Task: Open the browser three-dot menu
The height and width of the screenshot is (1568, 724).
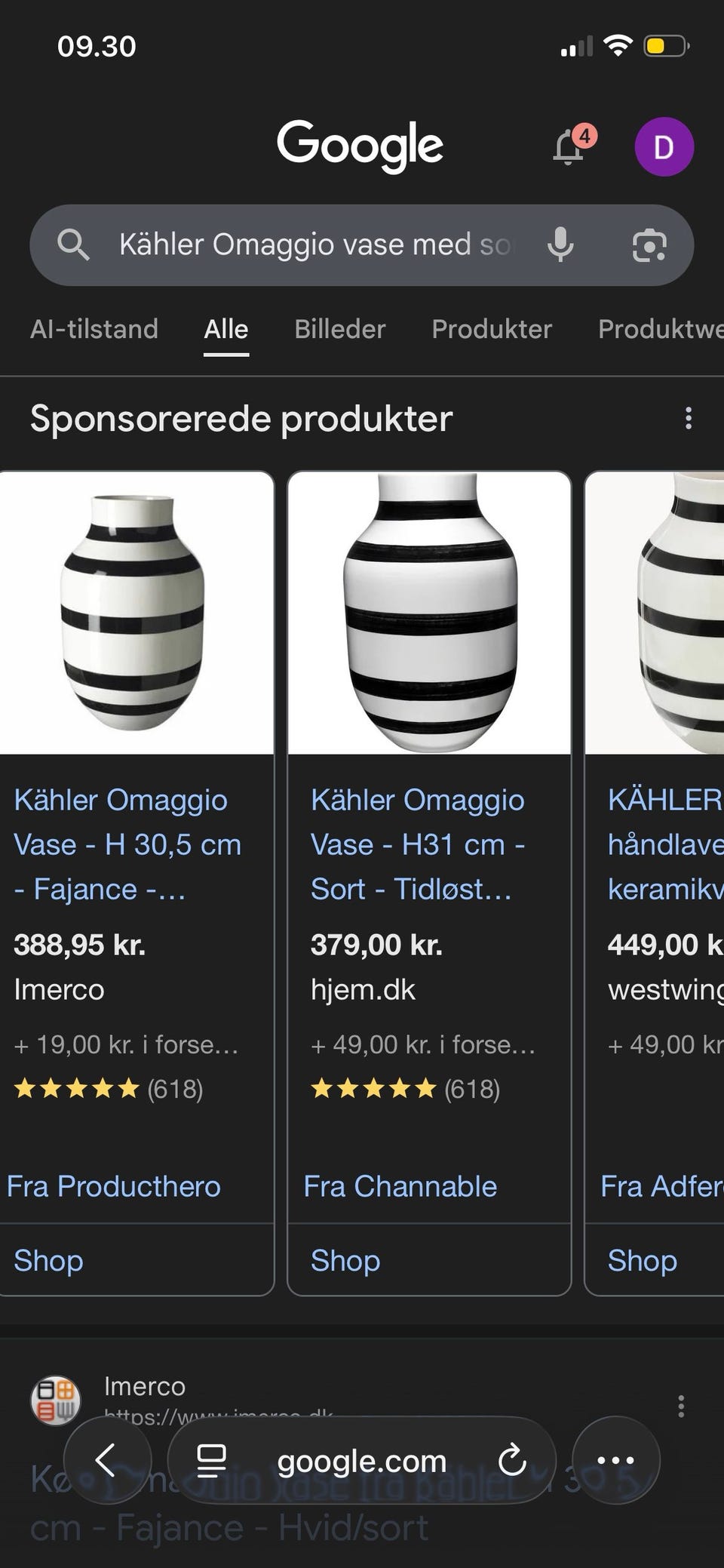Action: tap(617, 1461)
